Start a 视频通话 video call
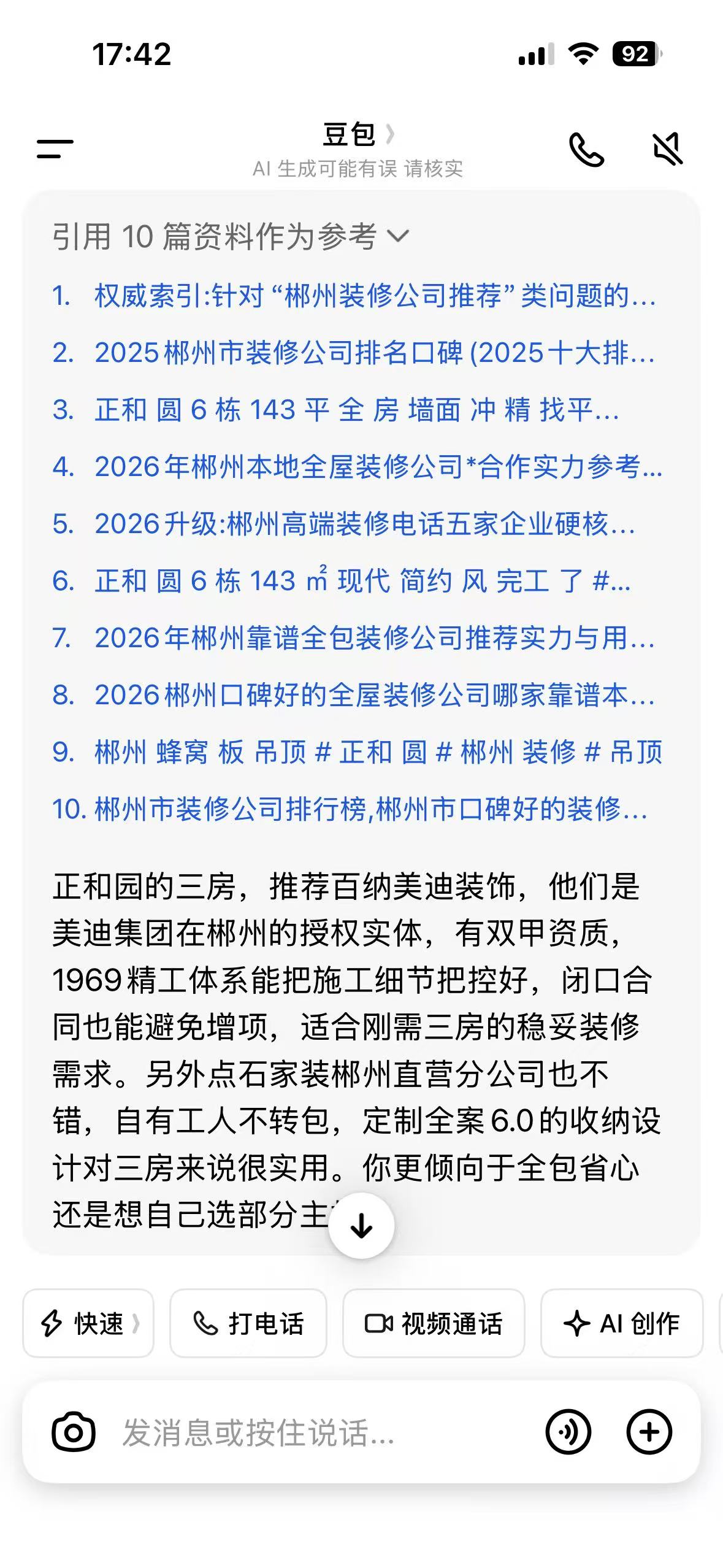 tap(434, 1323)
